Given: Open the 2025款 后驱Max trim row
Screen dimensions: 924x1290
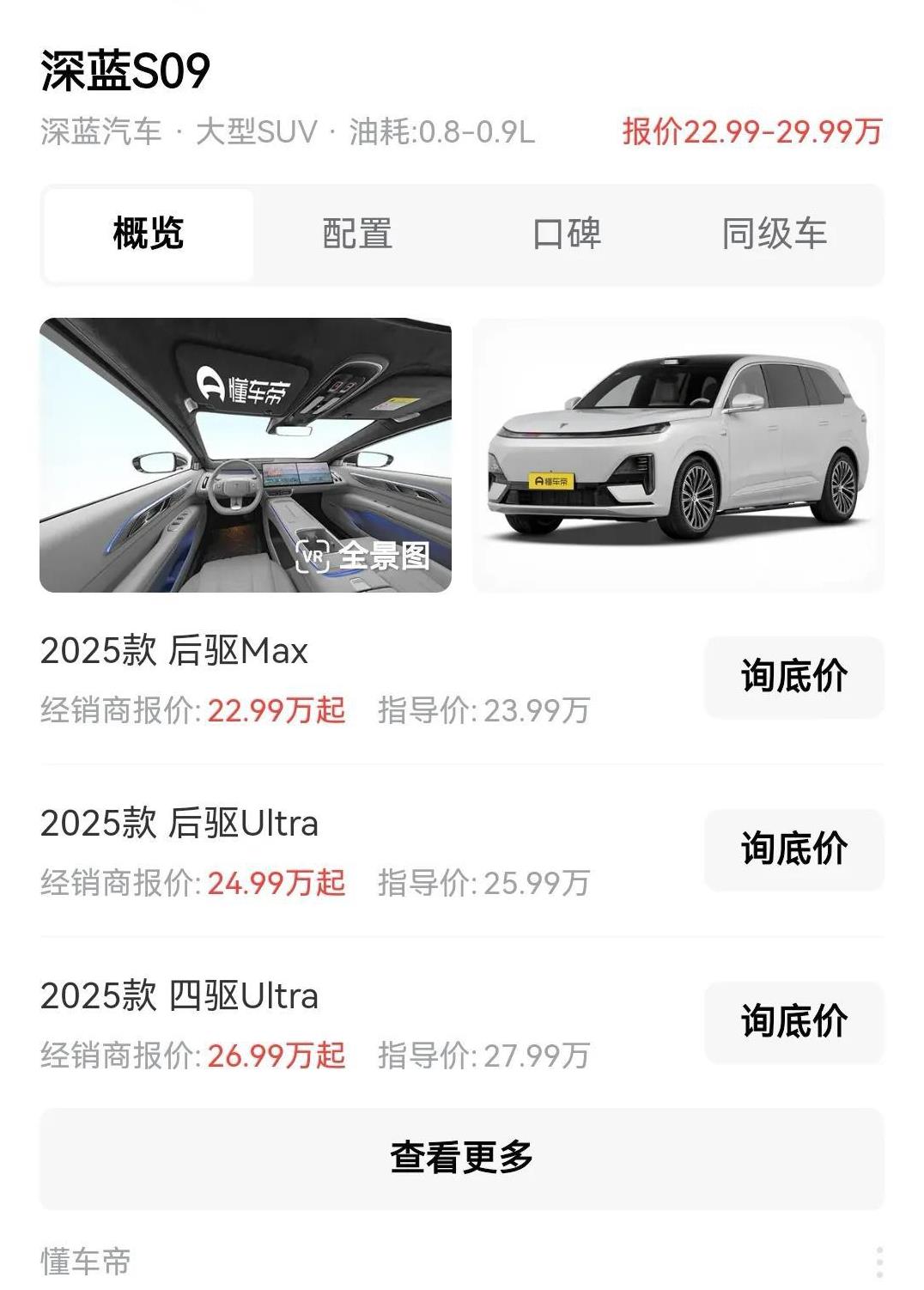Looking at the screenshot, I should point(314,678).
